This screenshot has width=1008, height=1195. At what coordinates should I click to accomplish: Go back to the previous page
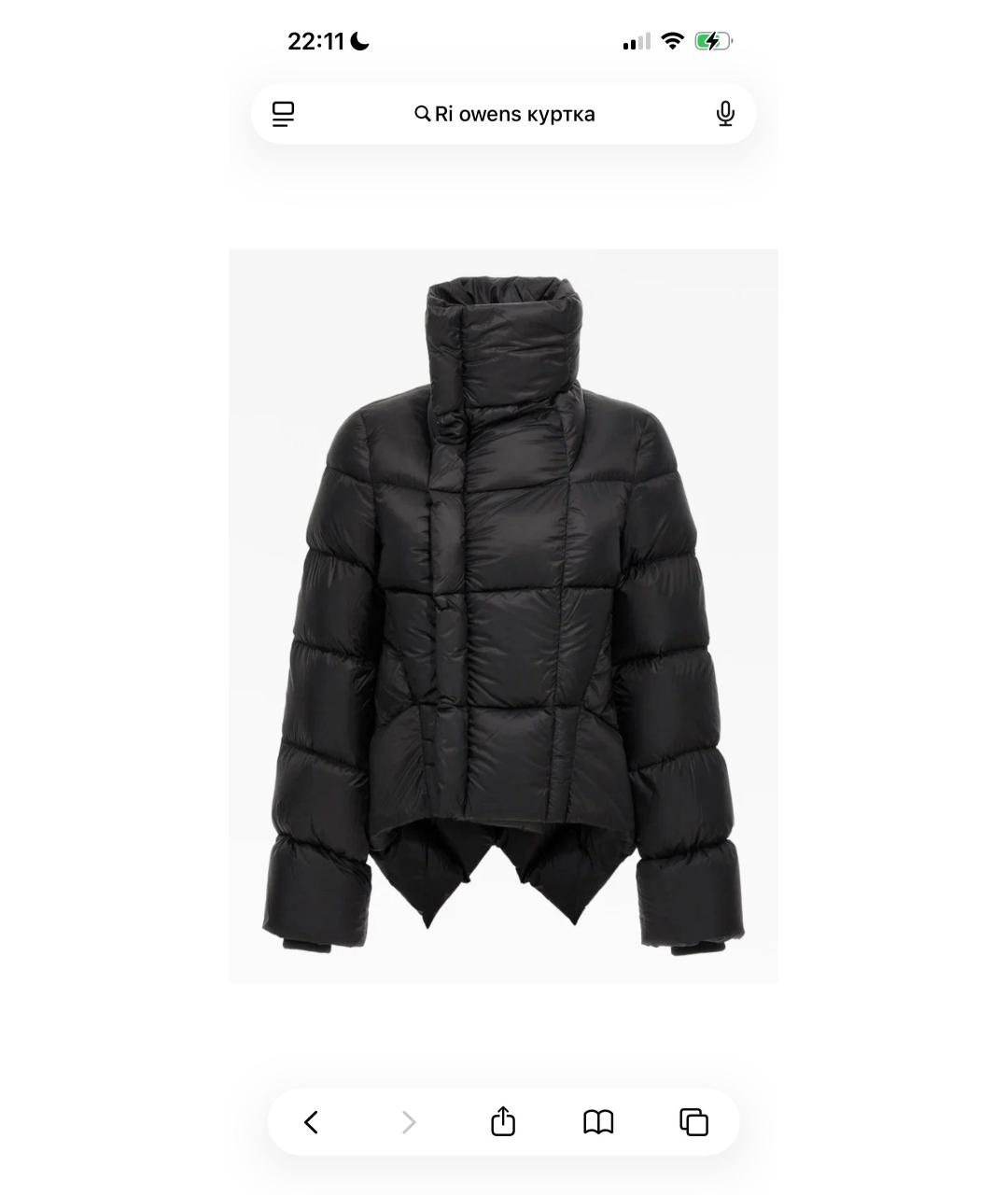[312, 1122]
